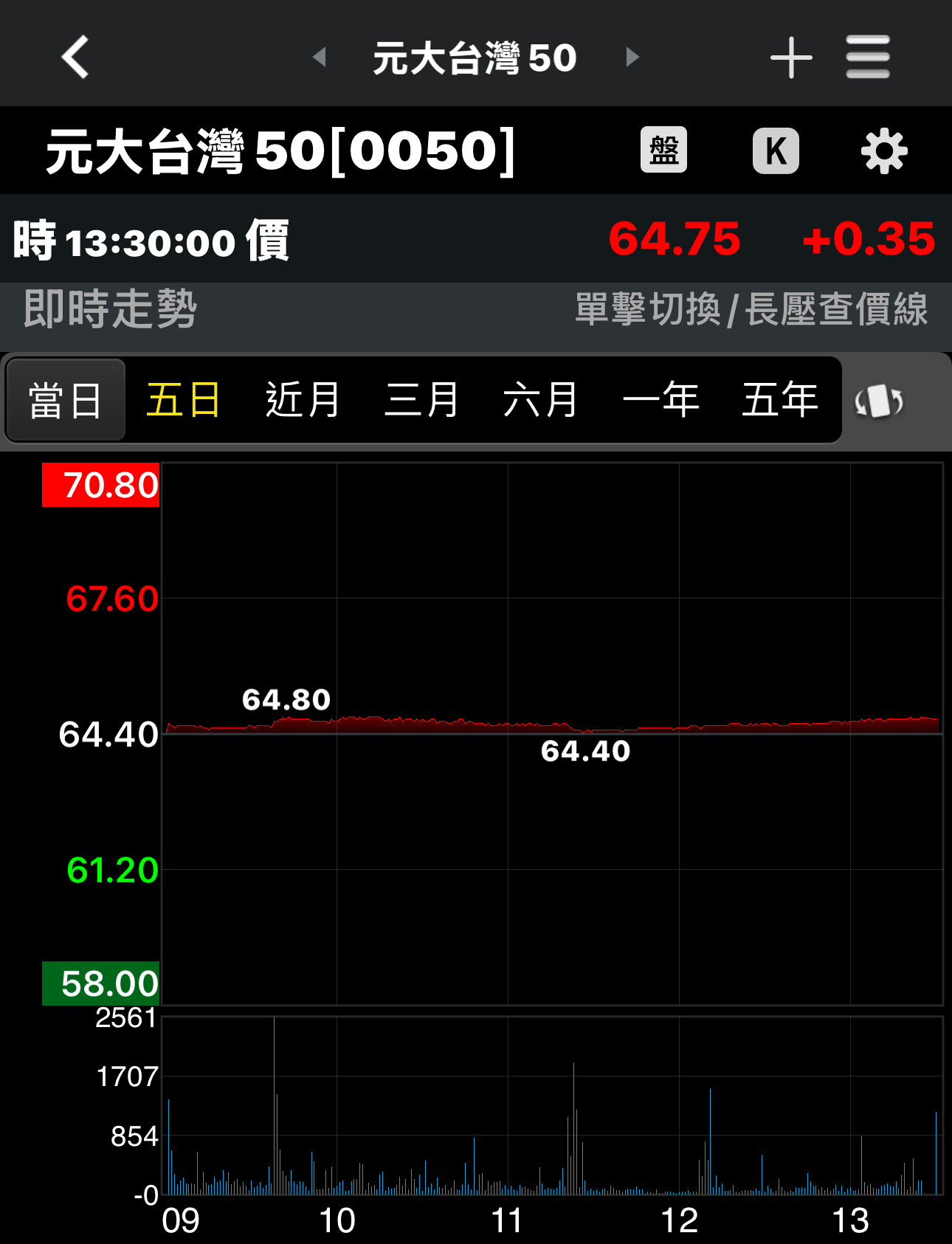Viewport: 952px width, 1244px height.
Task: Select the 三月 range tab
Action: click(421, 401)
